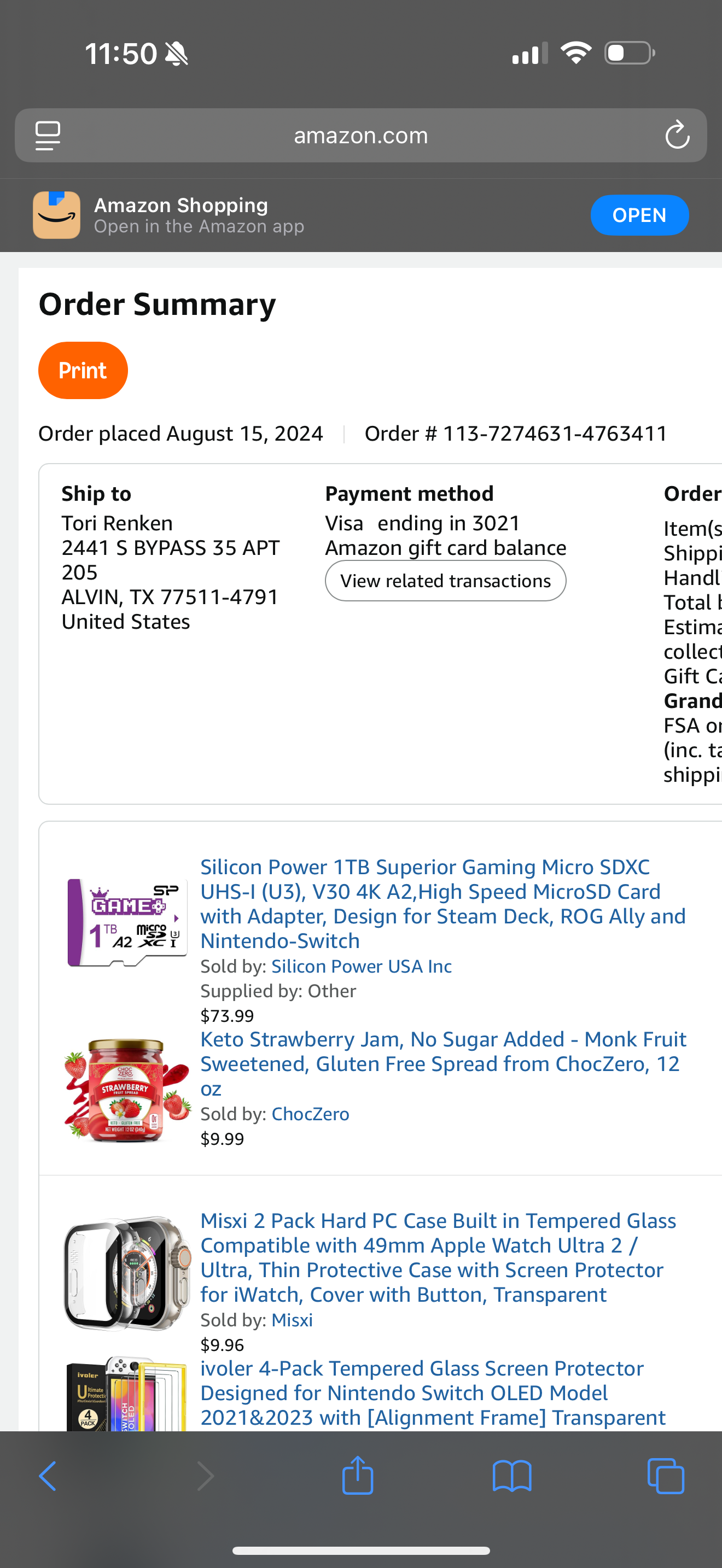Go back to the previous page
Viewport: 722px width, 1568px height.
point(48,1476)
